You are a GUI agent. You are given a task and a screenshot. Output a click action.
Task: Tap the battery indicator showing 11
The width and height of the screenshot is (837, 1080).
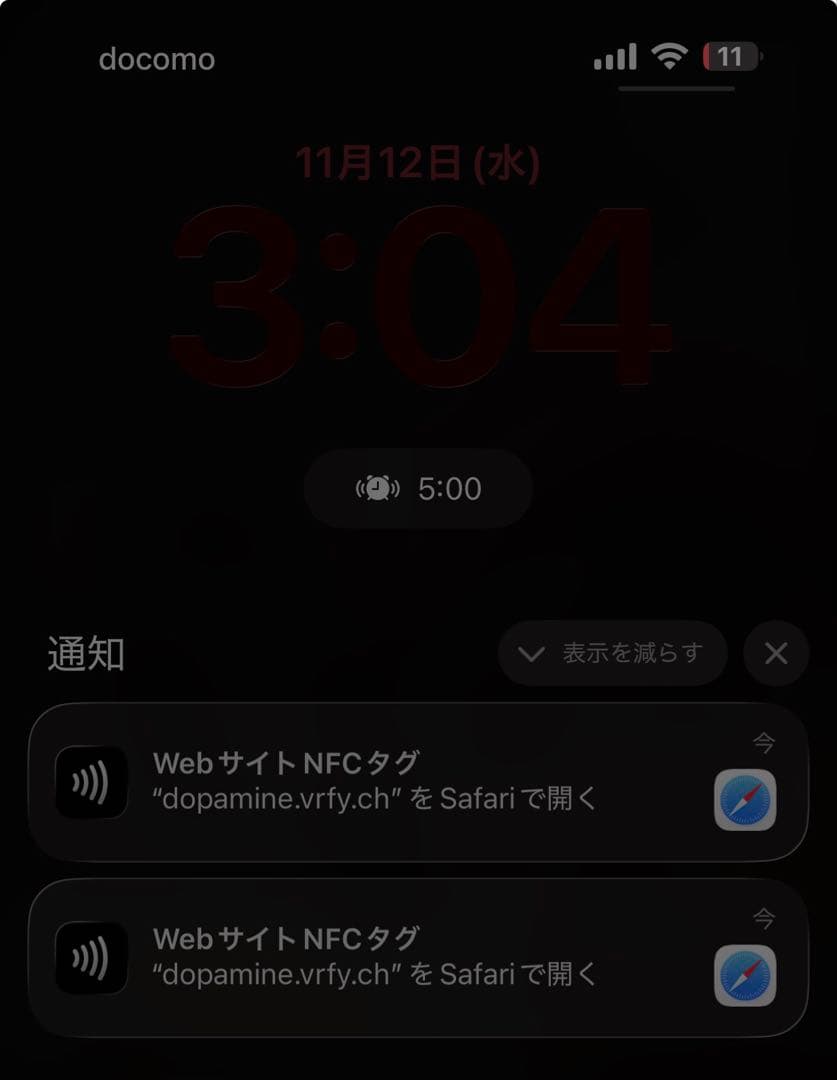(x=729, y=57)
